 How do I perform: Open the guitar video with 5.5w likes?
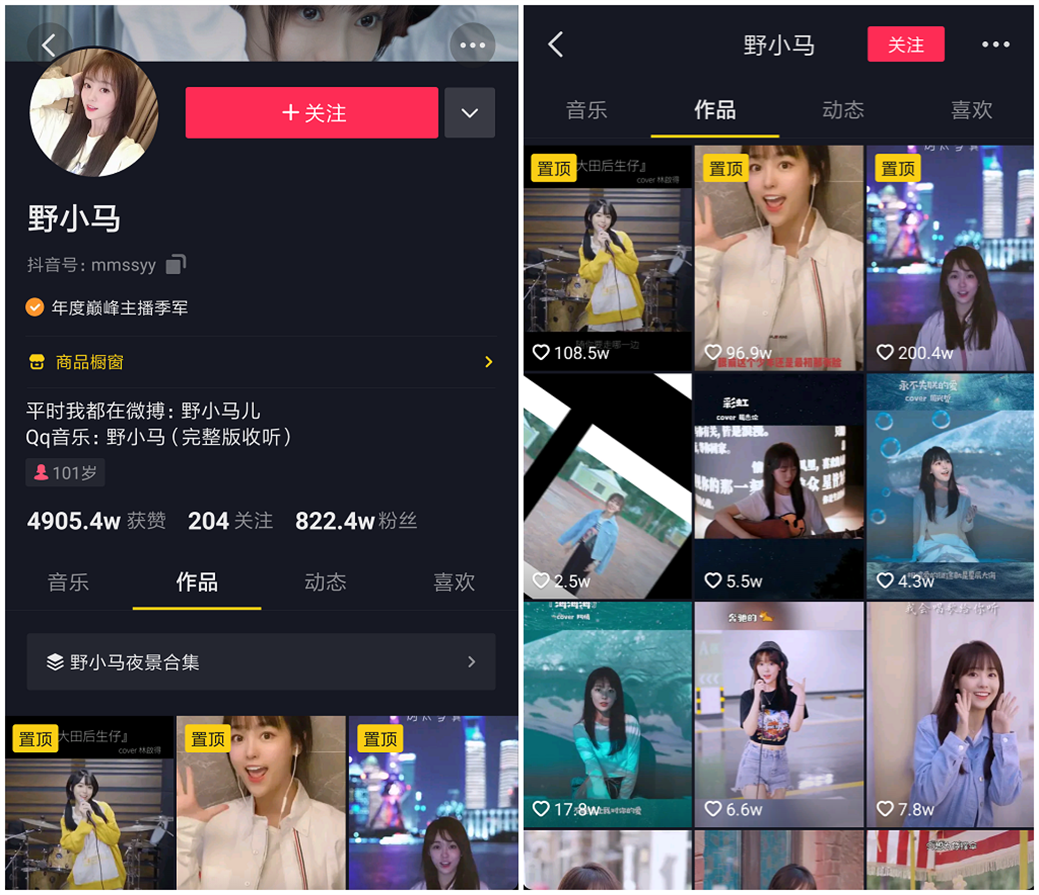coord(778,486)
